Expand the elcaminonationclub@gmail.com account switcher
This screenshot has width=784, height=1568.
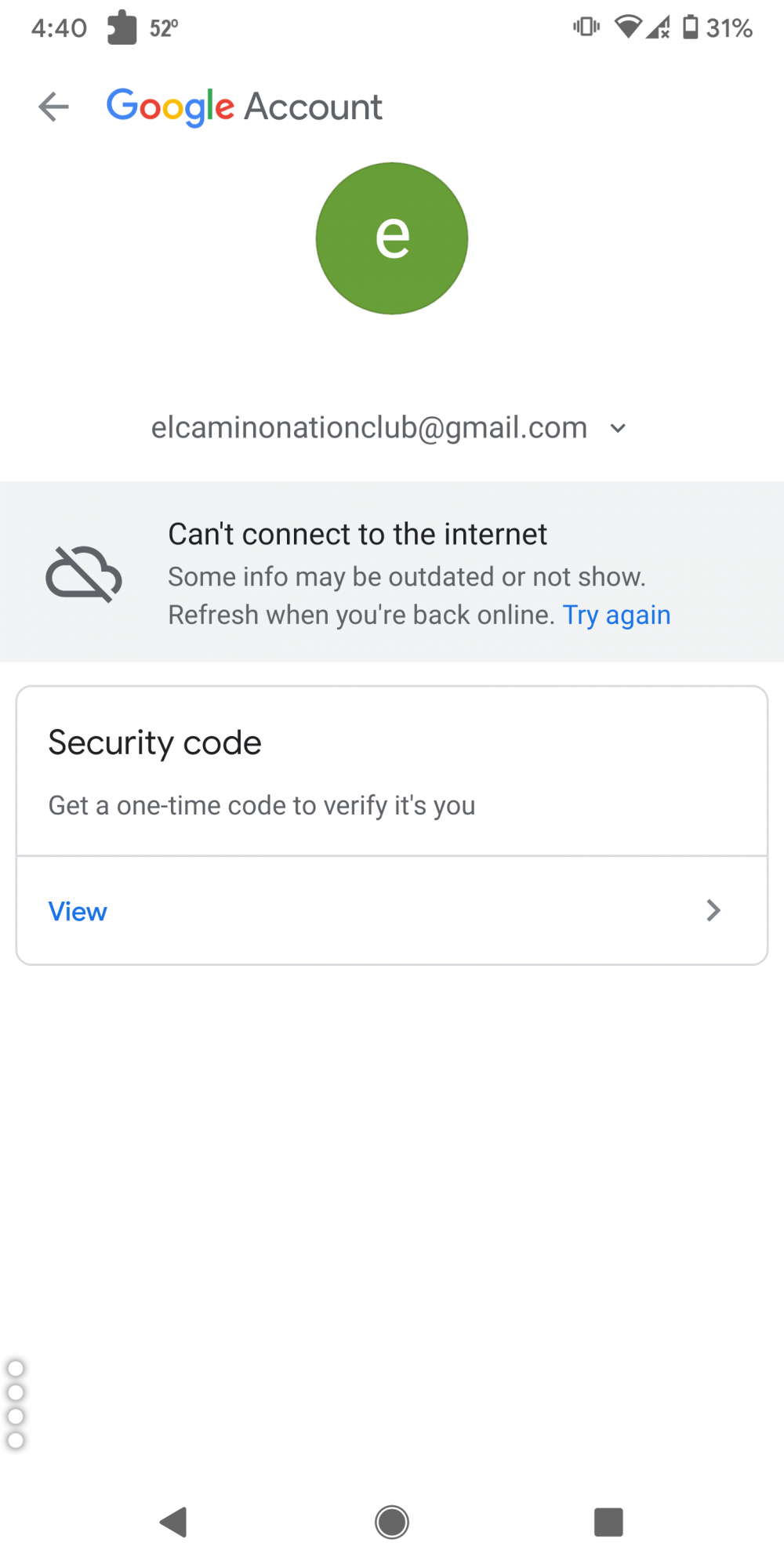pos(389,428)
